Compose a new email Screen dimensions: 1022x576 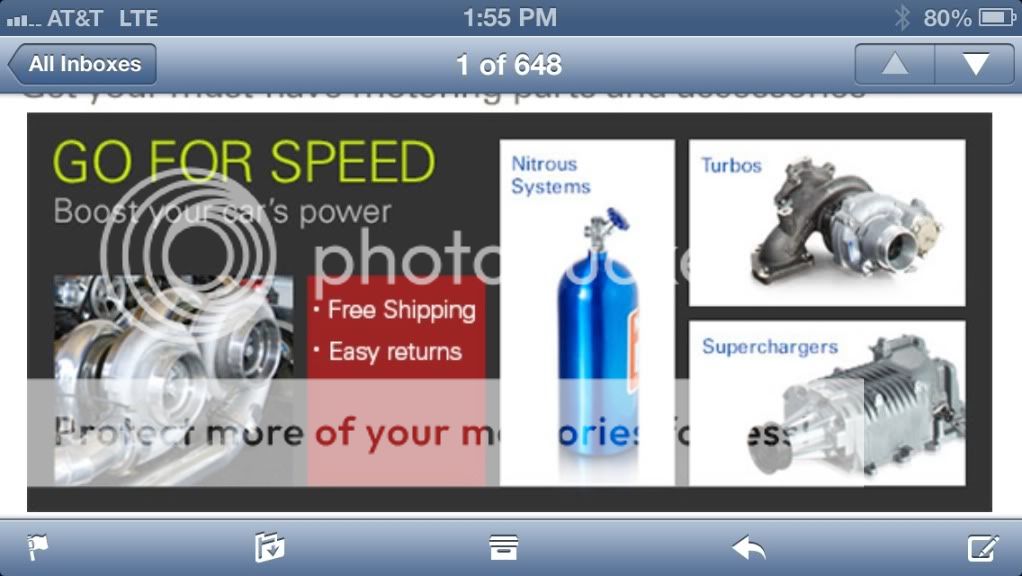coord(983,547)
